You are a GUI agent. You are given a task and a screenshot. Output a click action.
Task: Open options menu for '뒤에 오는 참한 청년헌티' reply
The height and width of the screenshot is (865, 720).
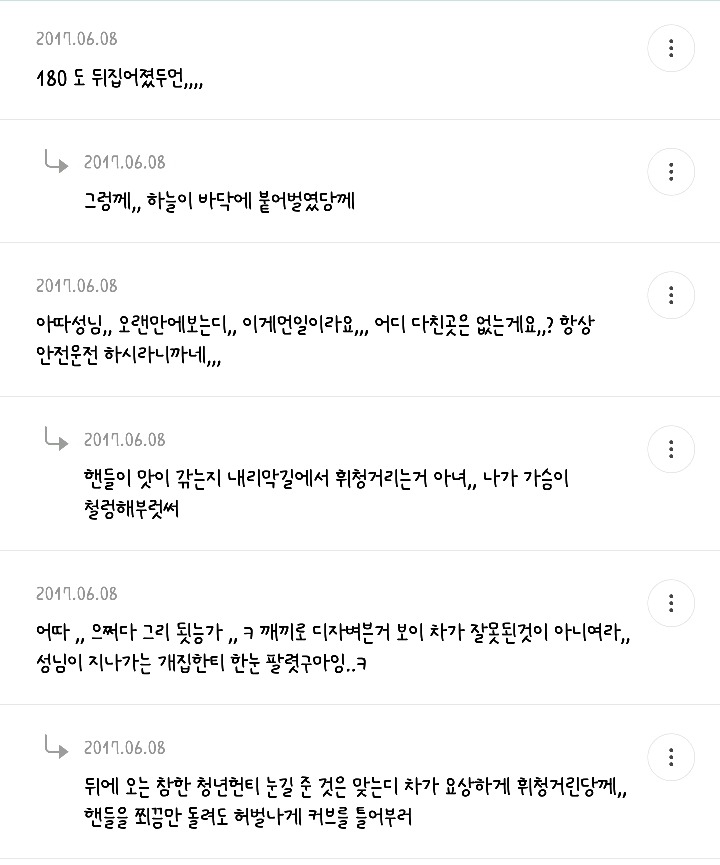671,756
